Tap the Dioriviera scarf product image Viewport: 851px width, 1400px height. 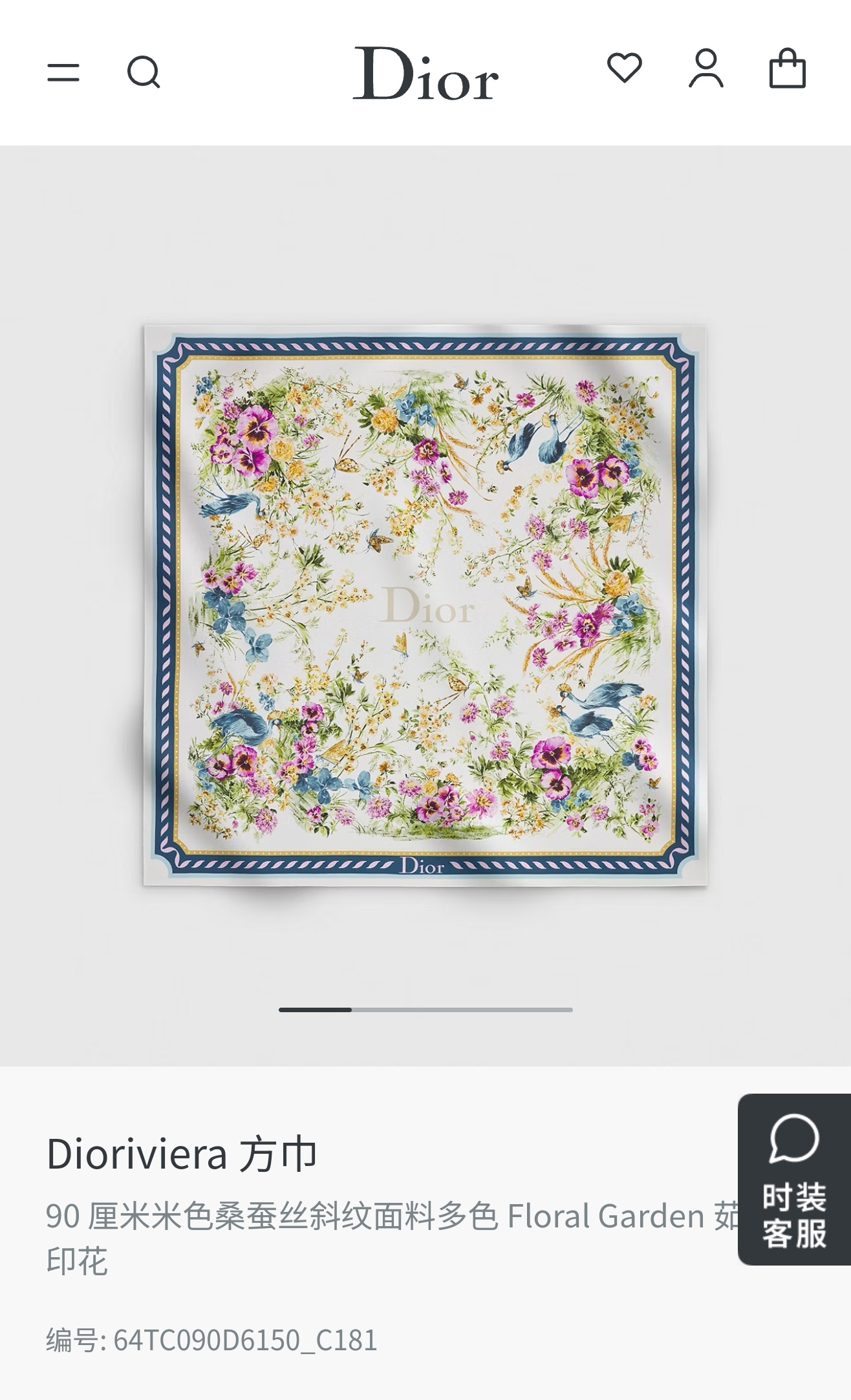coord(425,606)
